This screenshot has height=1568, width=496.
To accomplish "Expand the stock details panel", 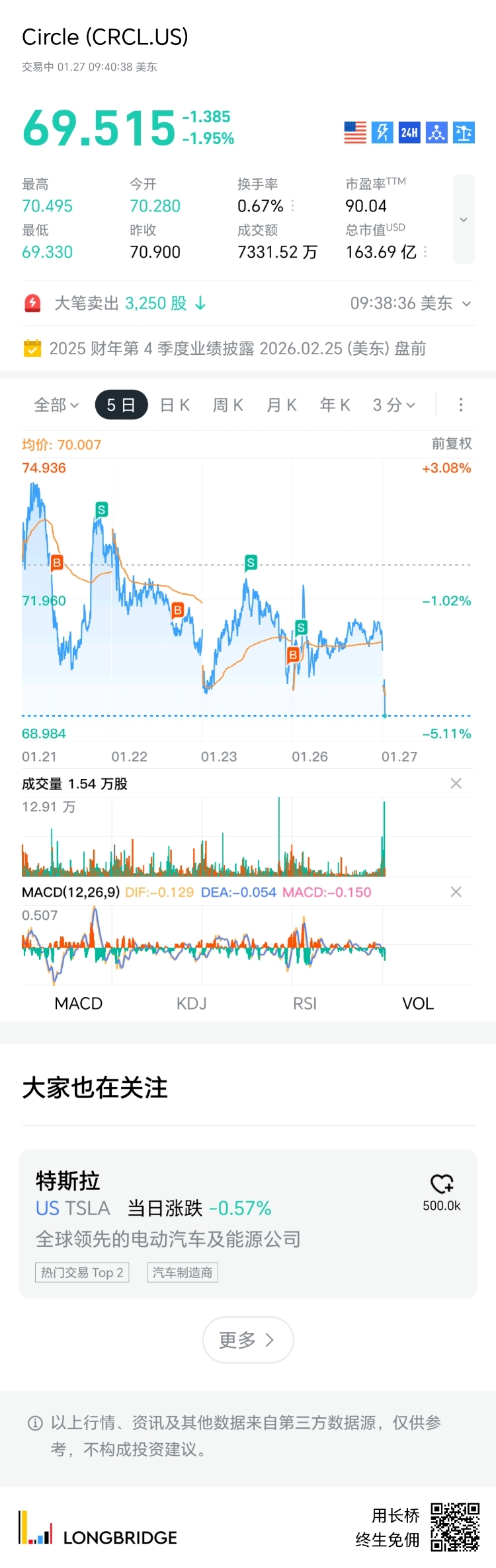I will pyautogui.click(x=464, y=219).
